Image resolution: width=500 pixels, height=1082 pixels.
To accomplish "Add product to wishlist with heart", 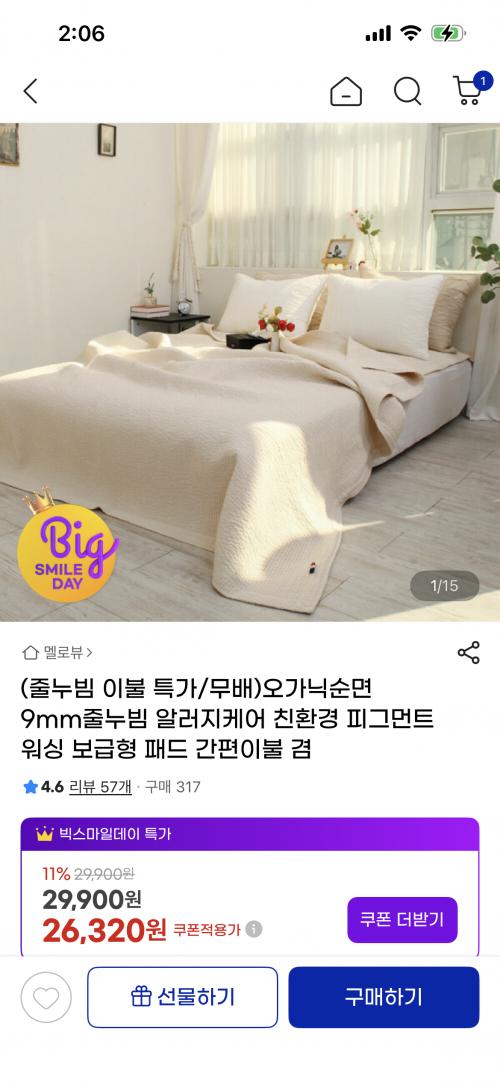I will [x=46, y=997].
